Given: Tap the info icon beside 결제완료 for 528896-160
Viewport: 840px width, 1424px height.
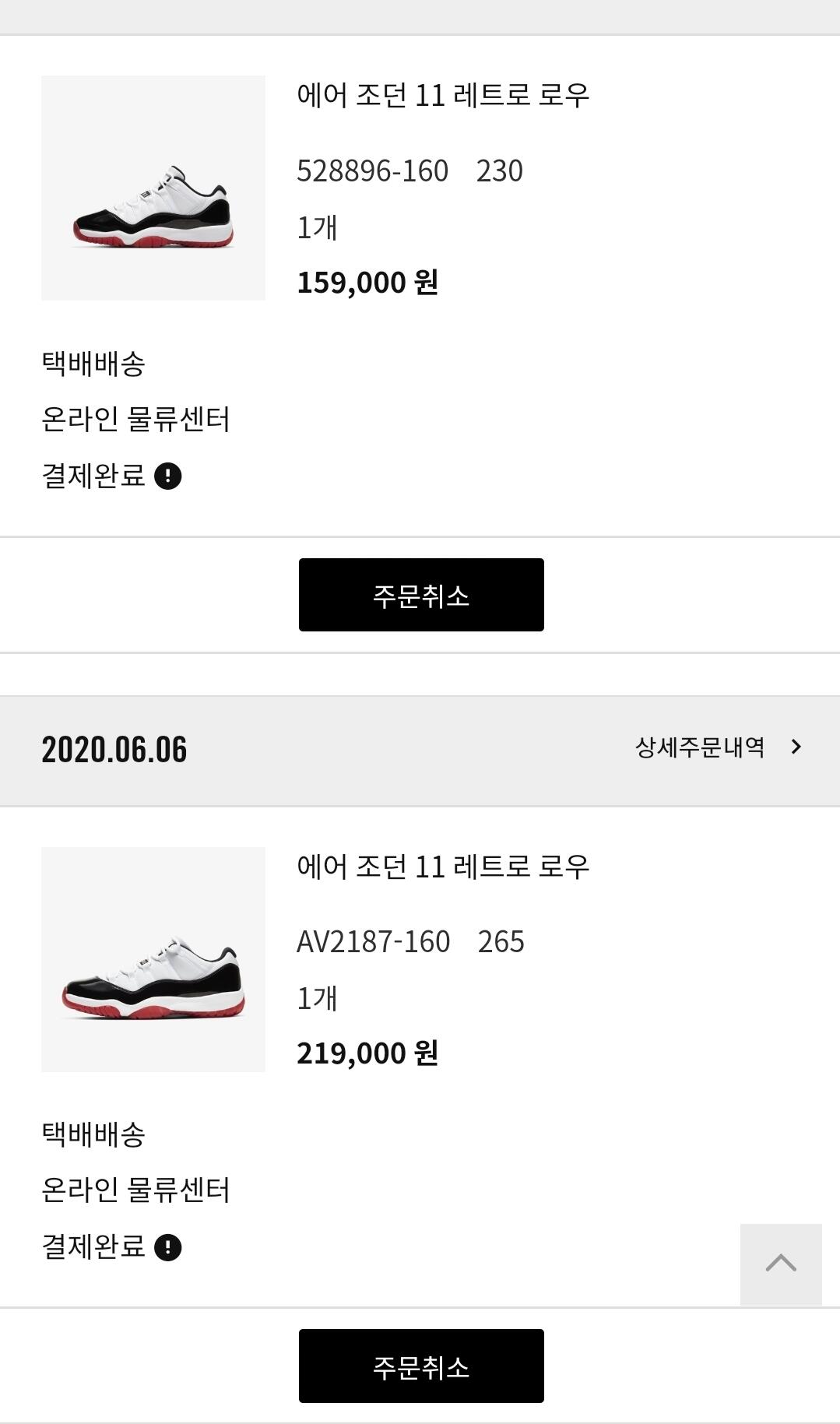Looking at the screenshot, I should point(168,476).
